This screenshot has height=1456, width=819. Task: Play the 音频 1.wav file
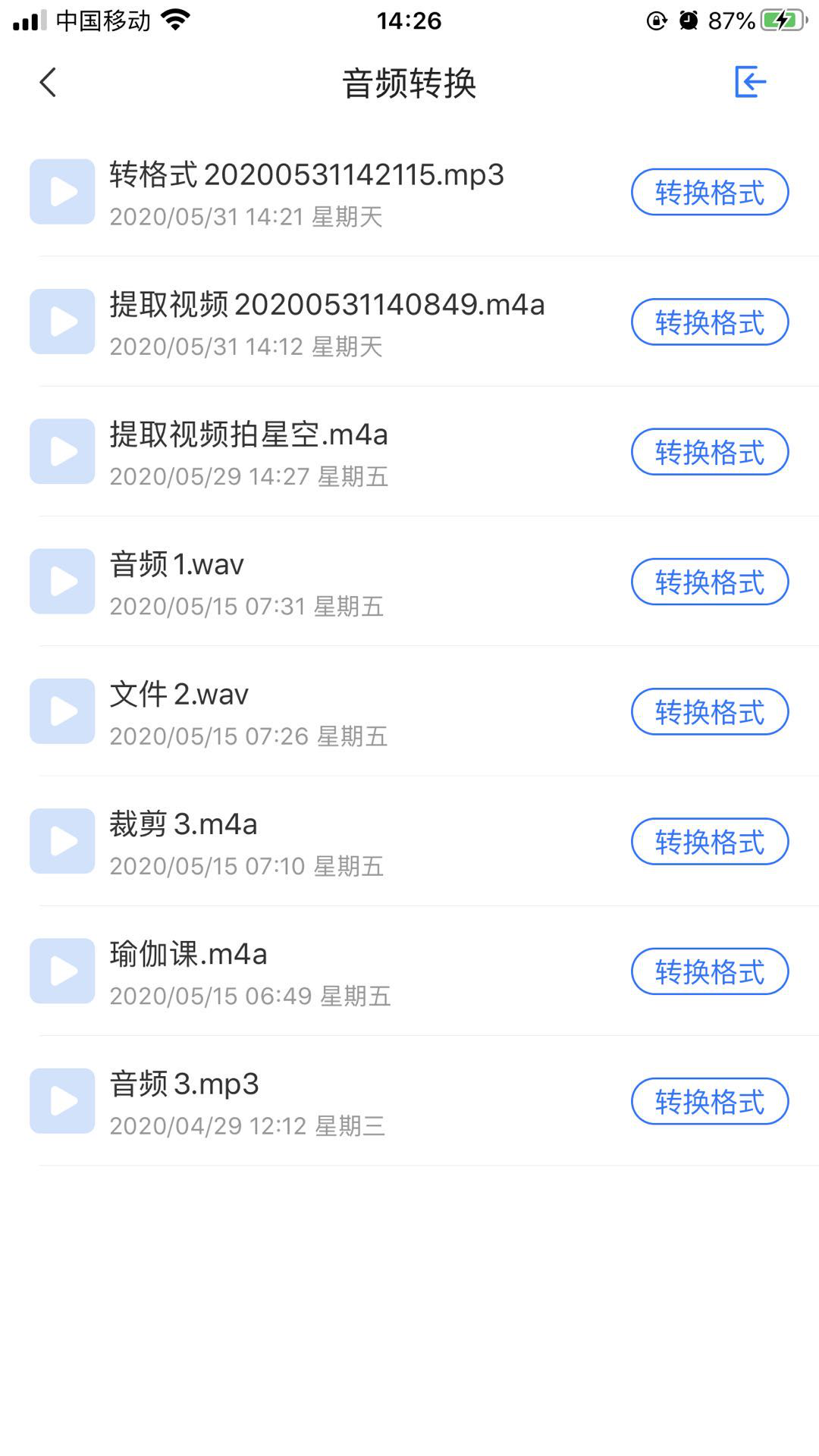tap(62, 582)
